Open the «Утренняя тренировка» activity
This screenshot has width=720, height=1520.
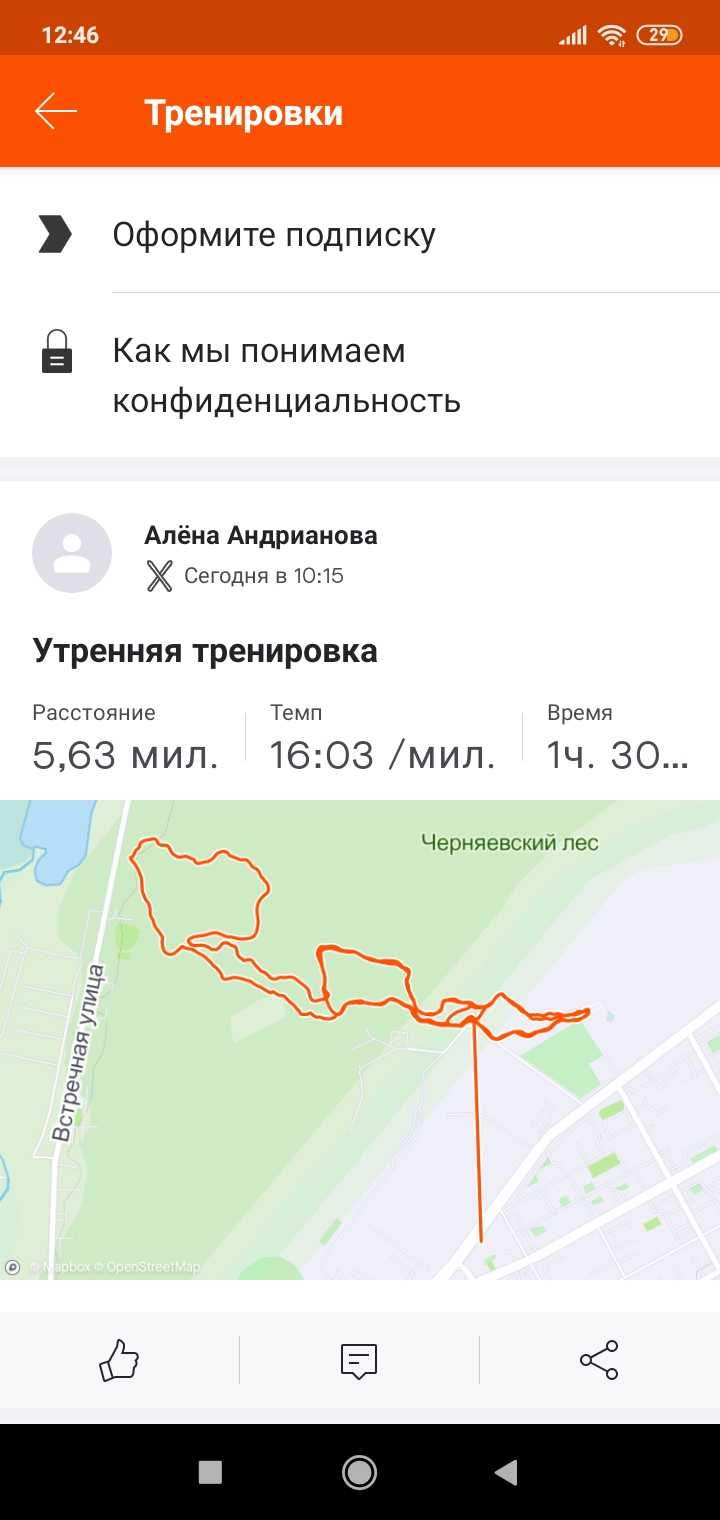(x=205, y=651)
